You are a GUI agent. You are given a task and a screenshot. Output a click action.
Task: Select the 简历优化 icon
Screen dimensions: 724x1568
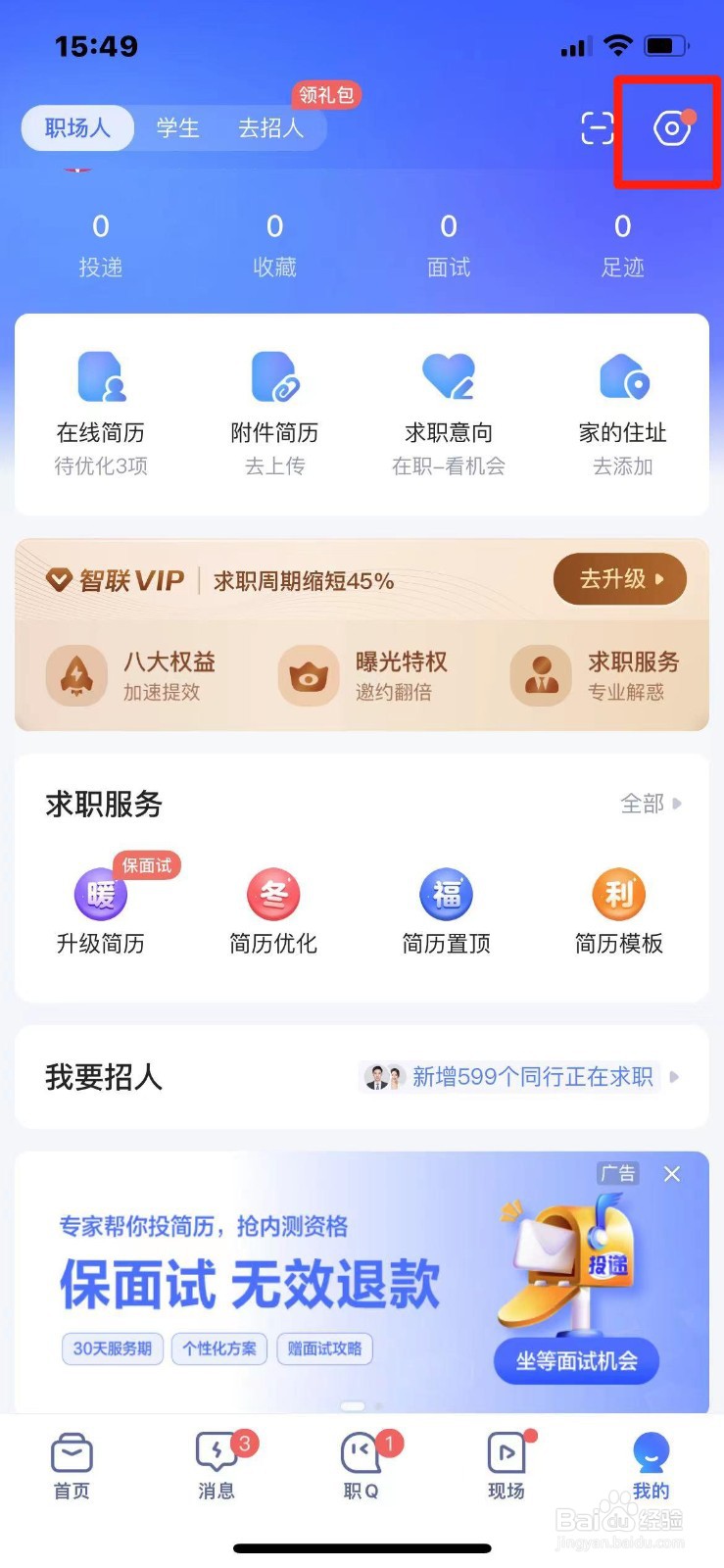(272, 894)
